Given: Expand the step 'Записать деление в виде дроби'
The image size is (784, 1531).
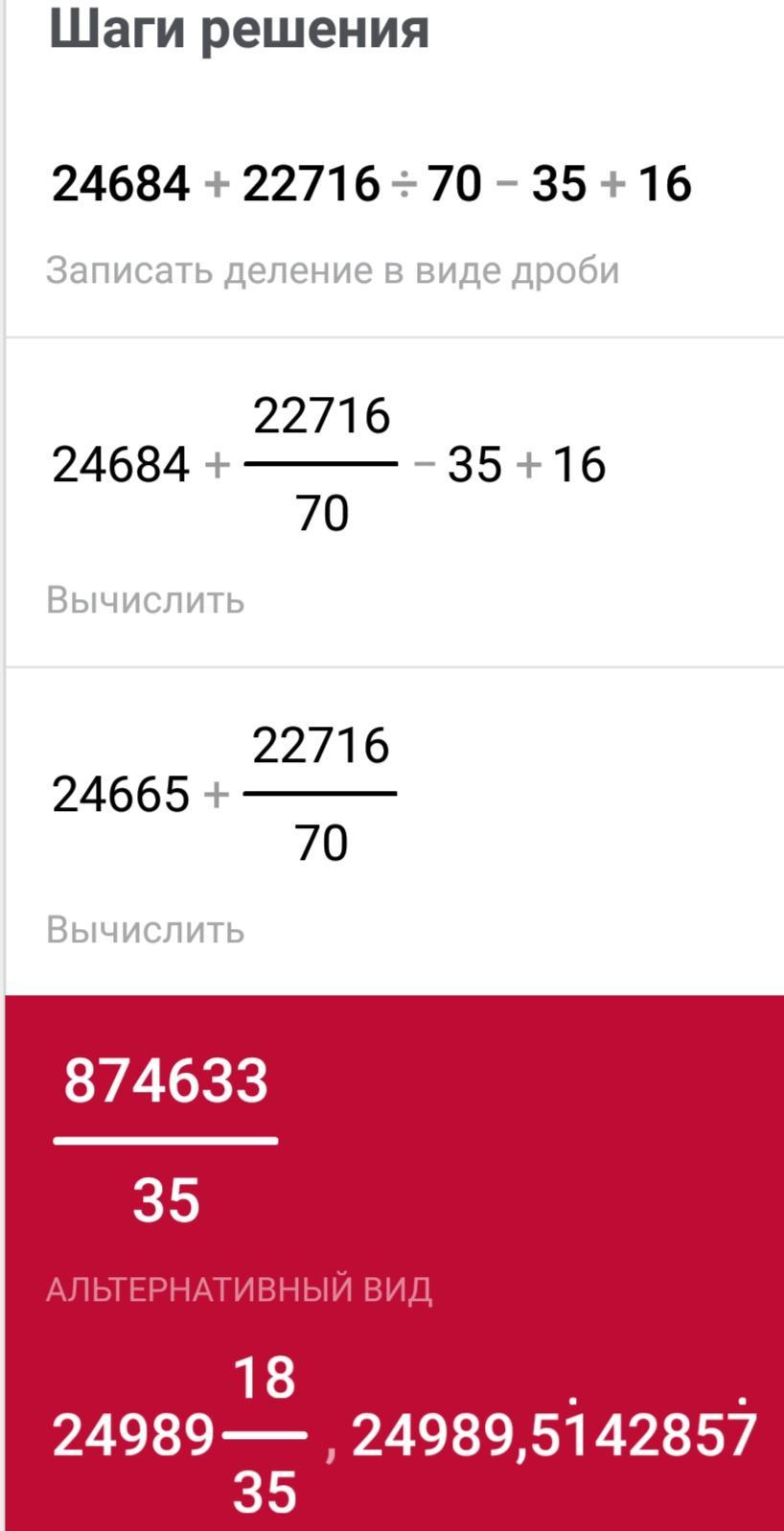Looking at the screenshot, I should tap(333, 270).
